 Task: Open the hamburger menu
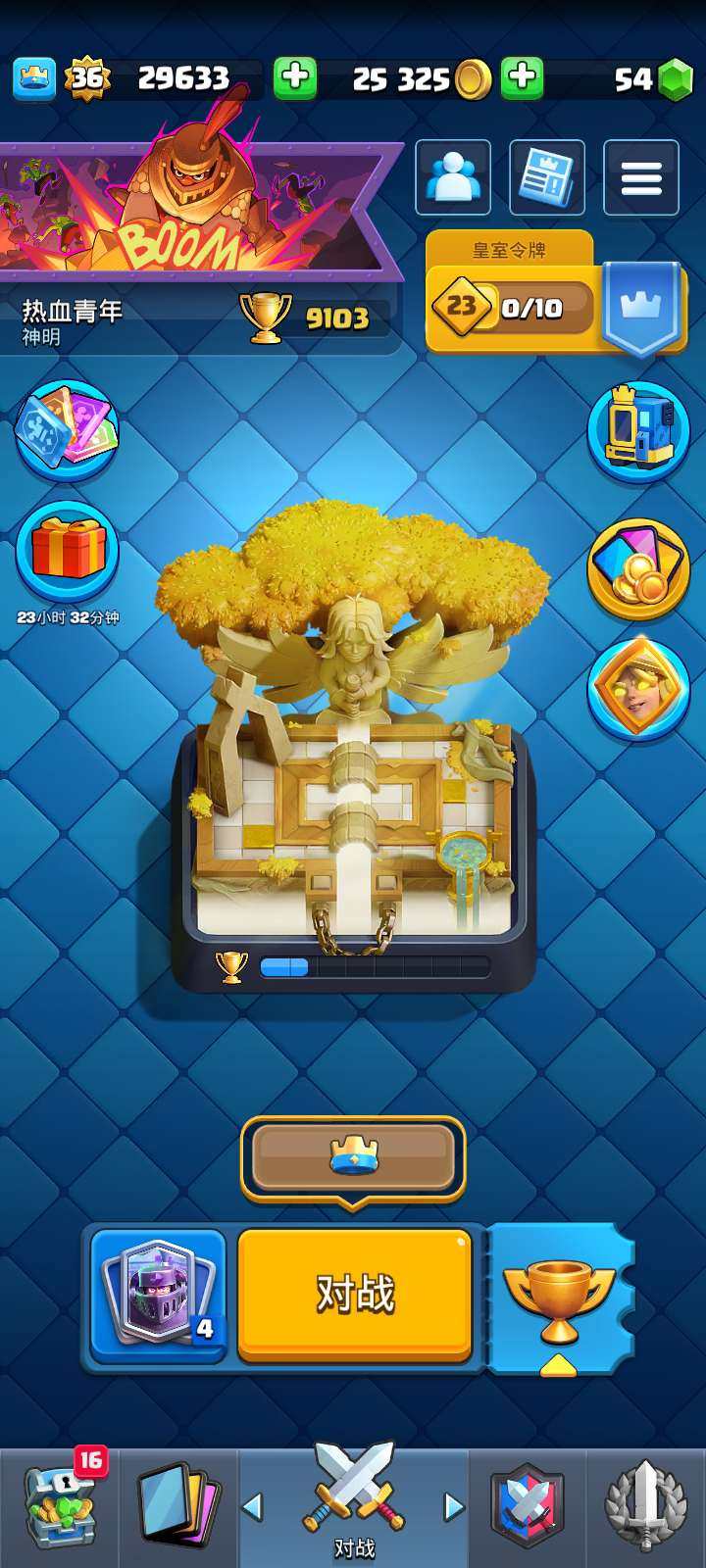[641, 177]
